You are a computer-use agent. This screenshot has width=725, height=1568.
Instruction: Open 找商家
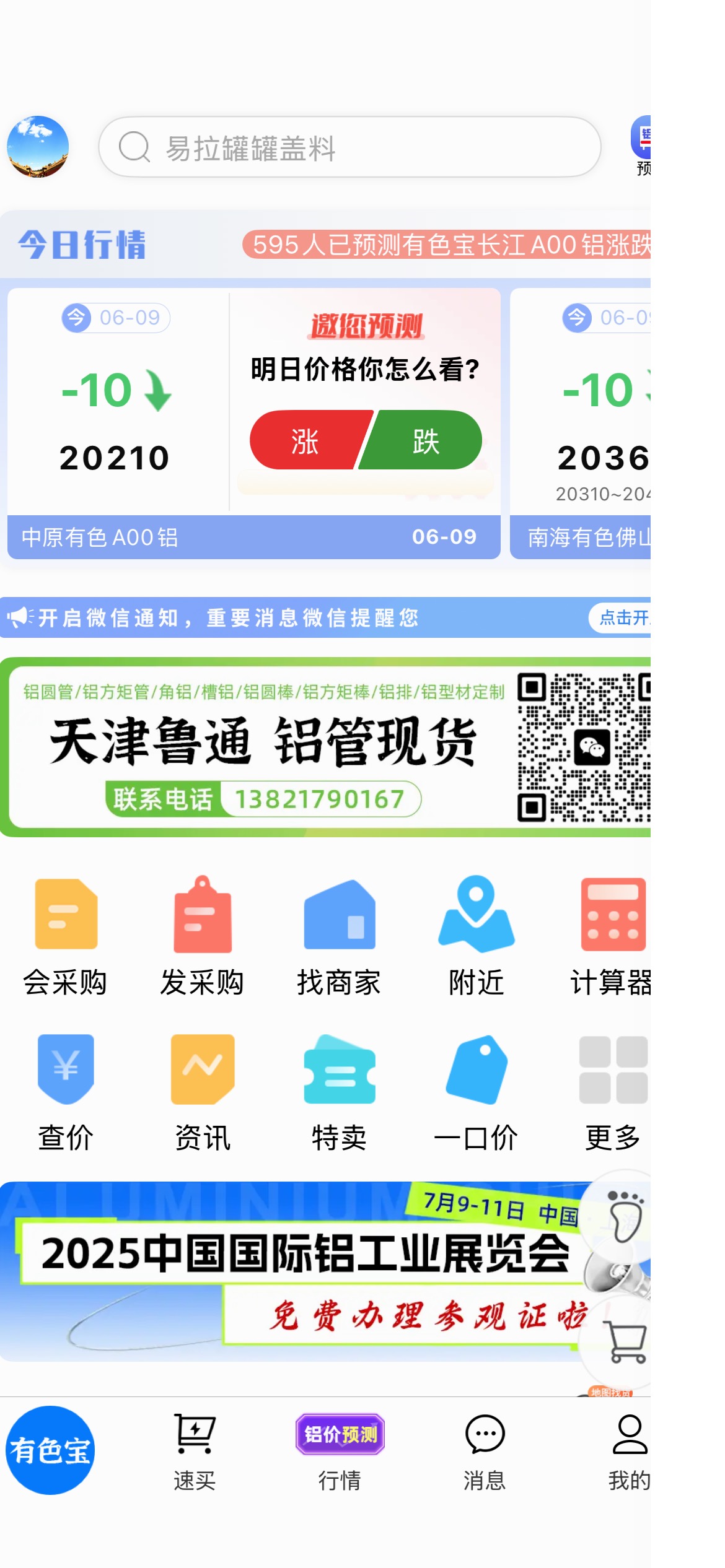[x=339, y=936]
